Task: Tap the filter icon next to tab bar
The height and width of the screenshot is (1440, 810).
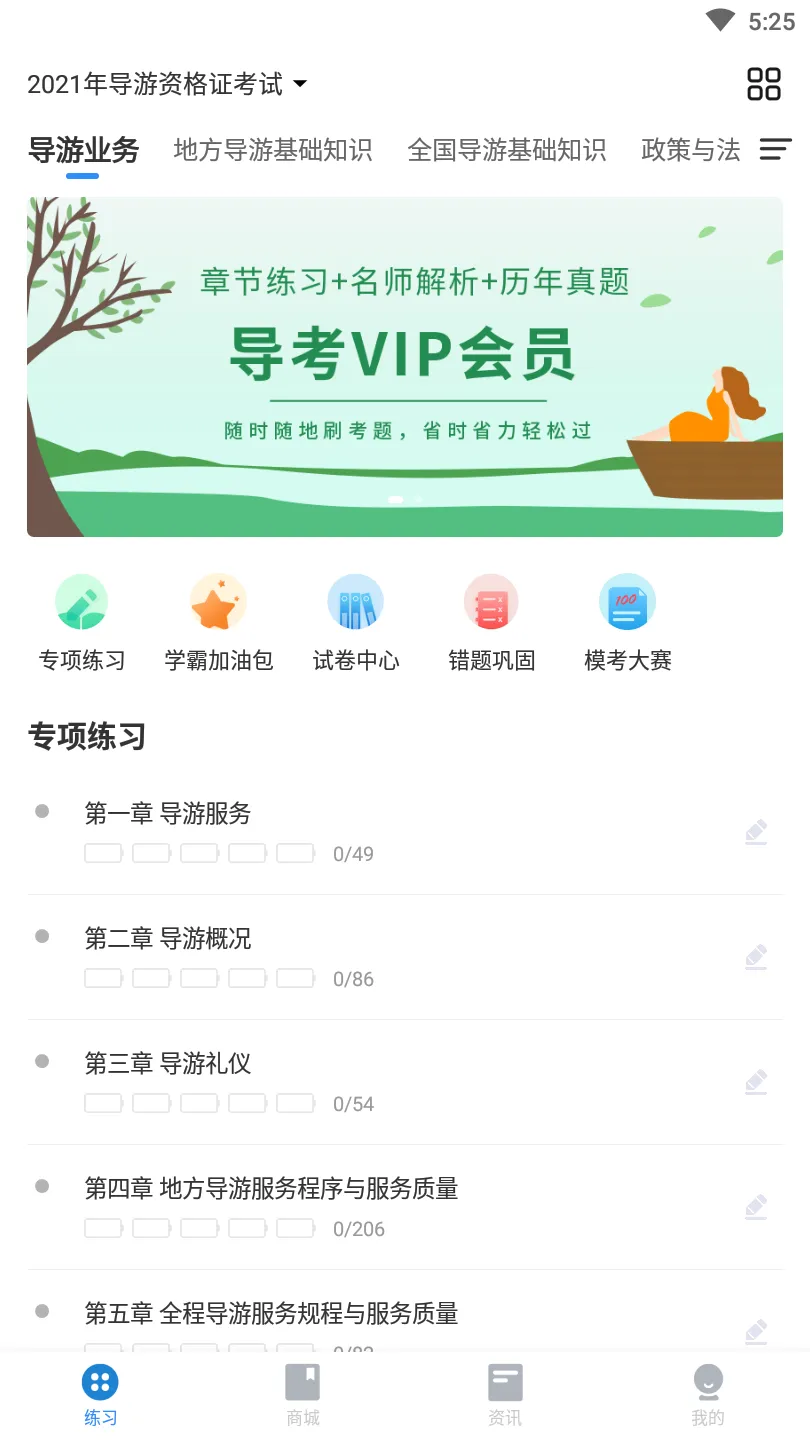Action: point(775,150)
